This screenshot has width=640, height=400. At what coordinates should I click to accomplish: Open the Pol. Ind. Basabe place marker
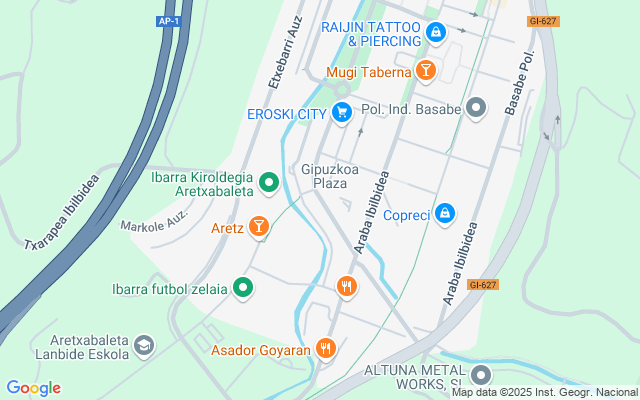(476, 108)
